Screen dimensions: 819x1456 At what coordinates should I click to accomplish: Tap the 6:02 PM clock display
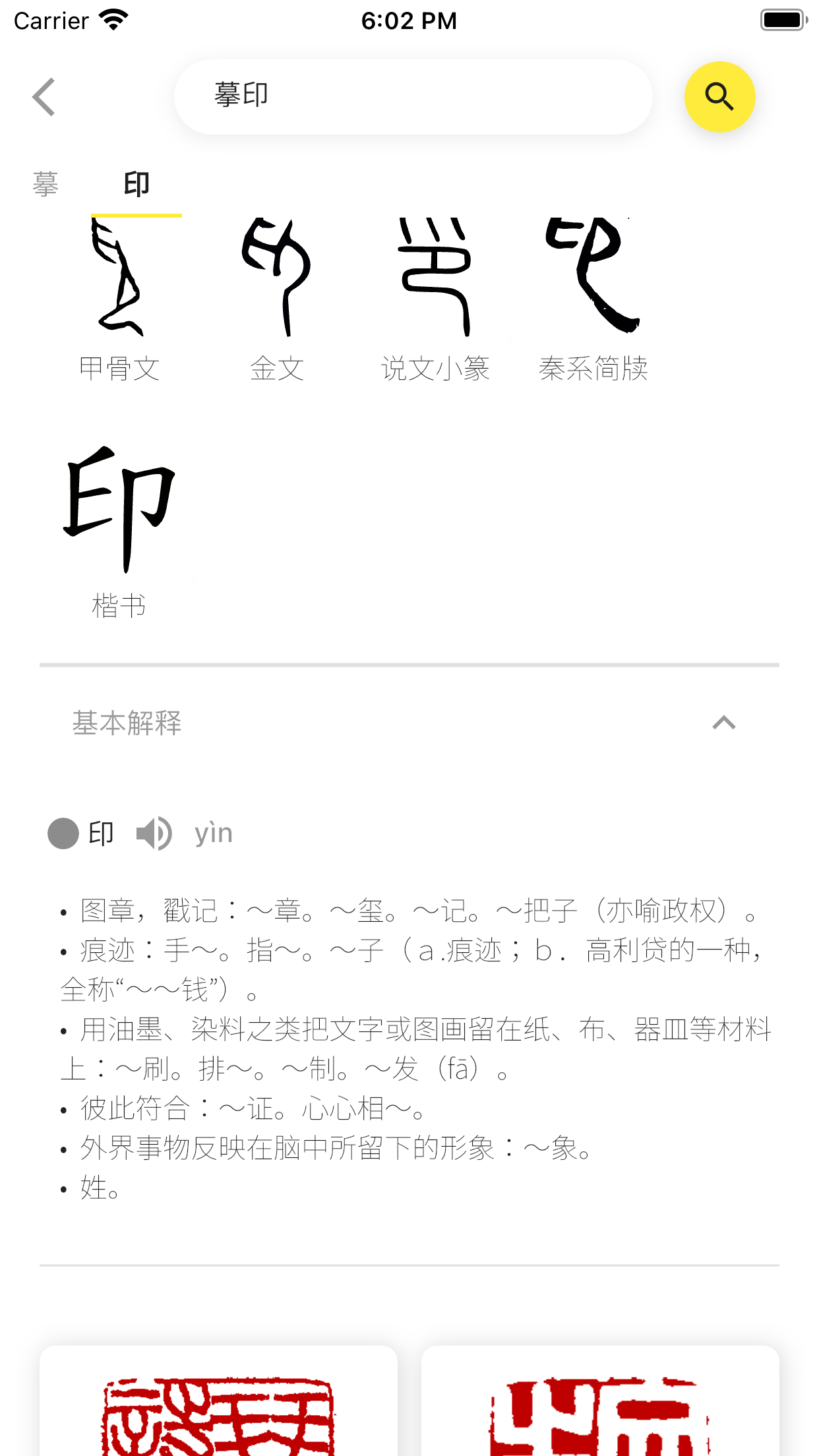pyautogui.click(x=409, y=20)
